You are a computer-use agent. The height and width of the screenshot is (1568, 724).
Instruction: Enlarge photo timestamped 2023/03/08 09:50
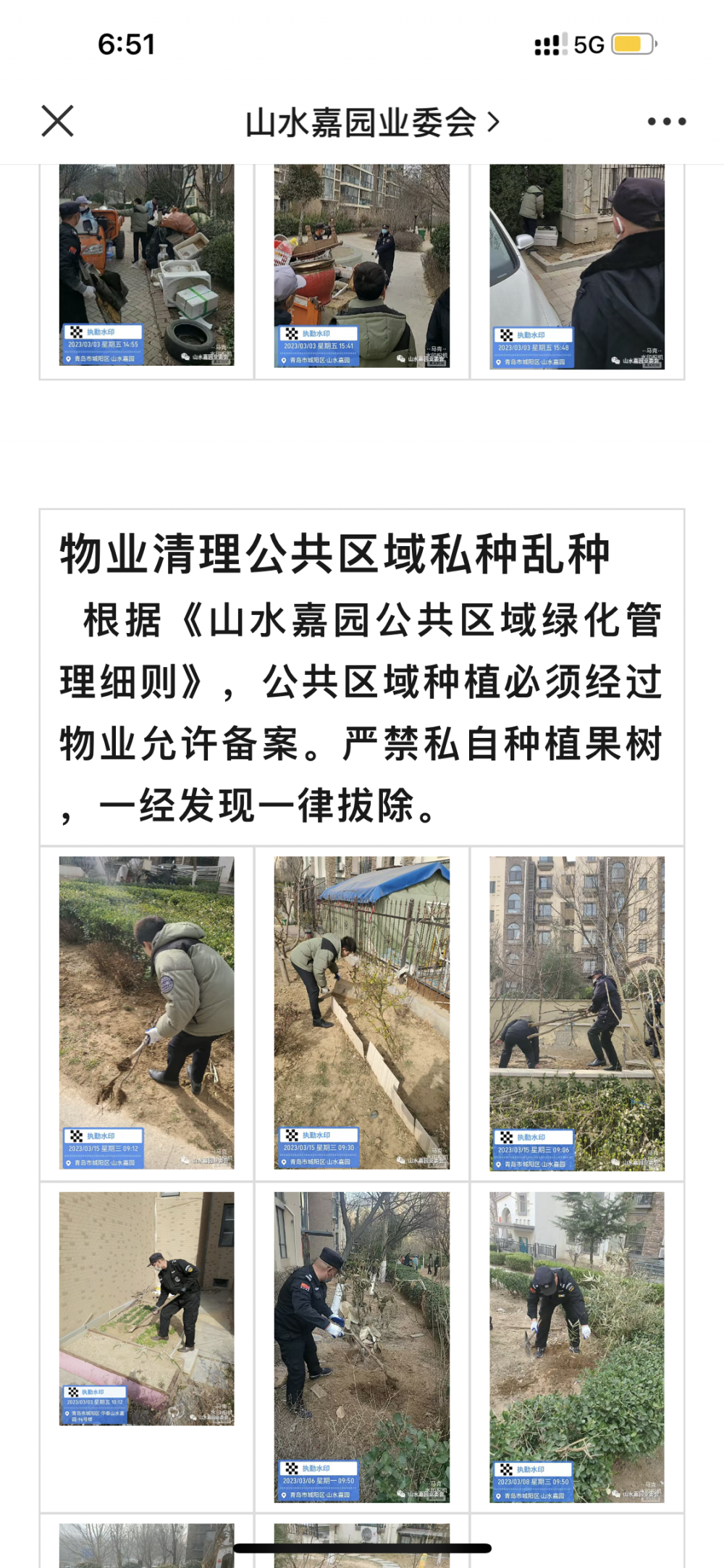[577, 1346]
